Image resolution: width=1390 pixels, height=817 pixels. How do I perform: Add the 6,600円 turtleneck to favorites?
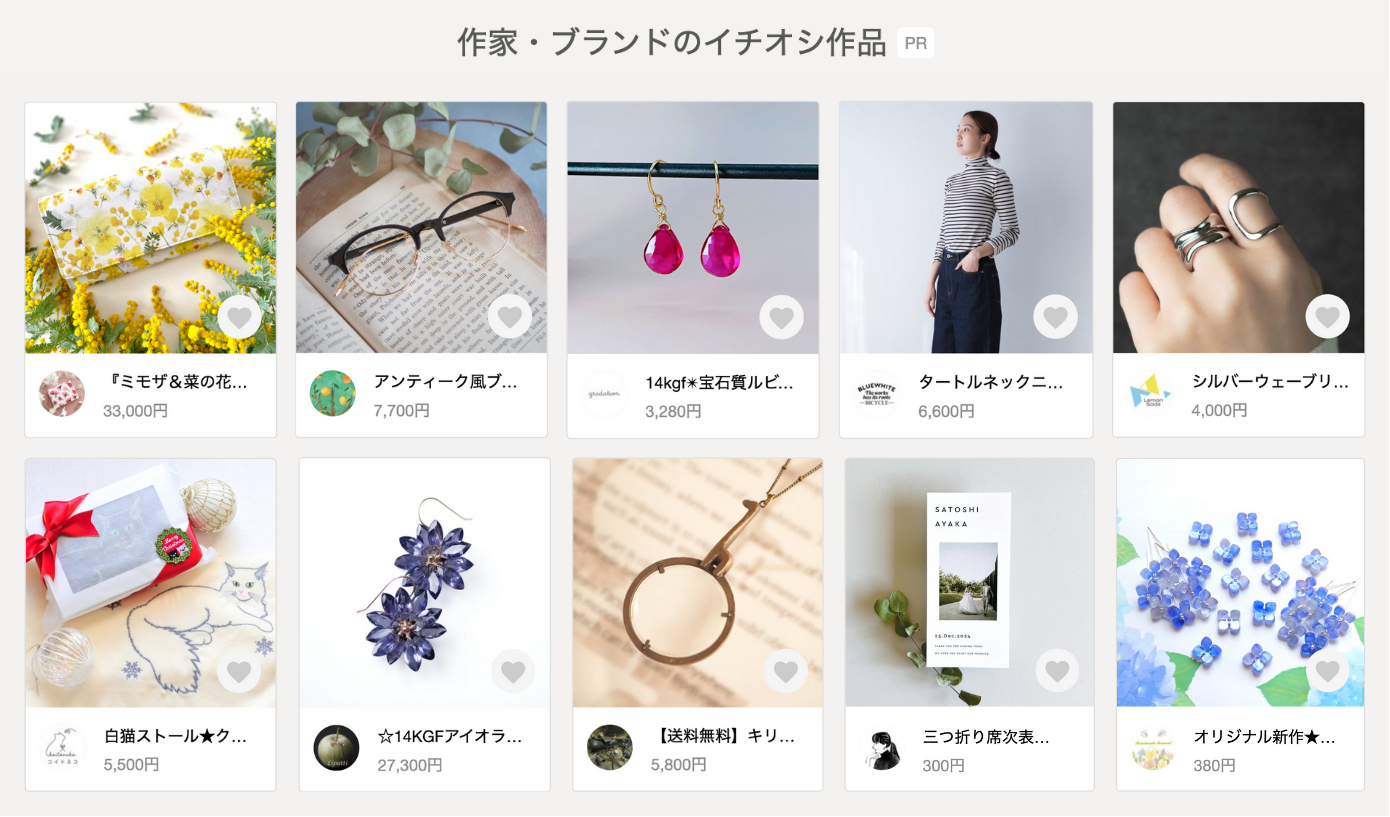pos(1055,318)
